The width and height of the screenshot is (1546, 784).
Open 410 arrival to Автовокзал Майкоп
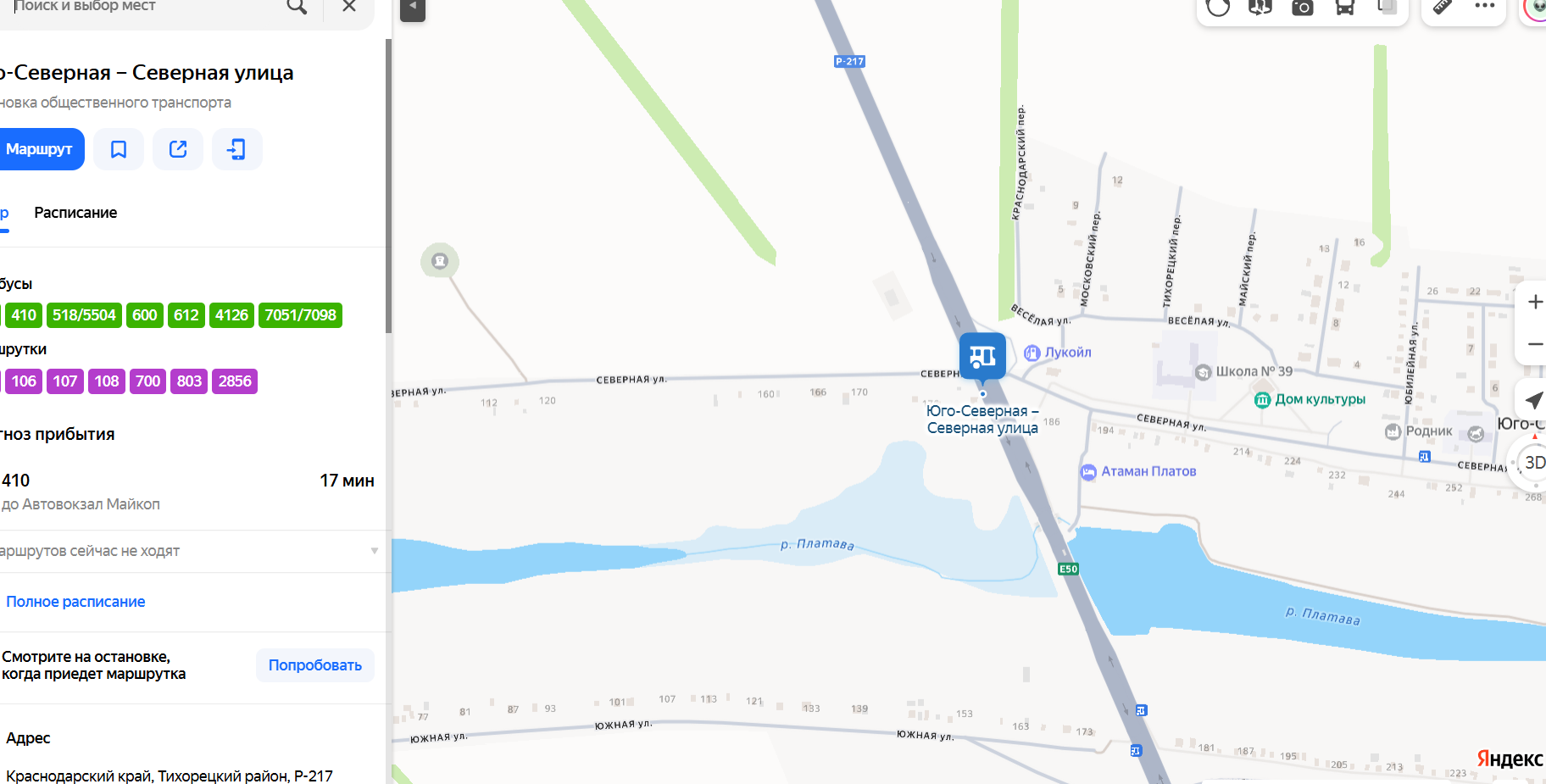click(186, 492)
